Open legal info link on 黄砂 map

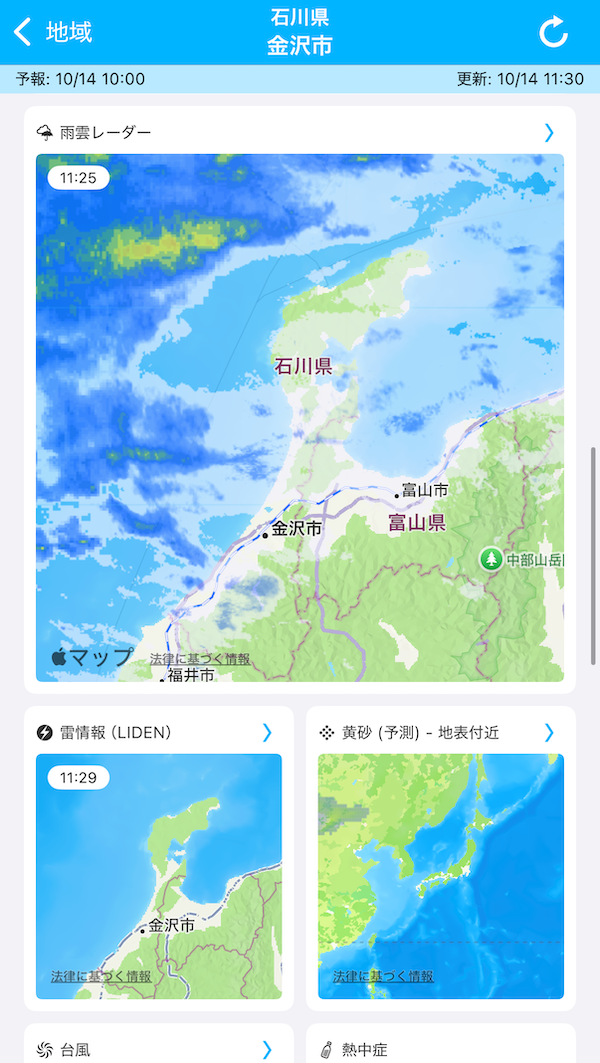[383, 976]
